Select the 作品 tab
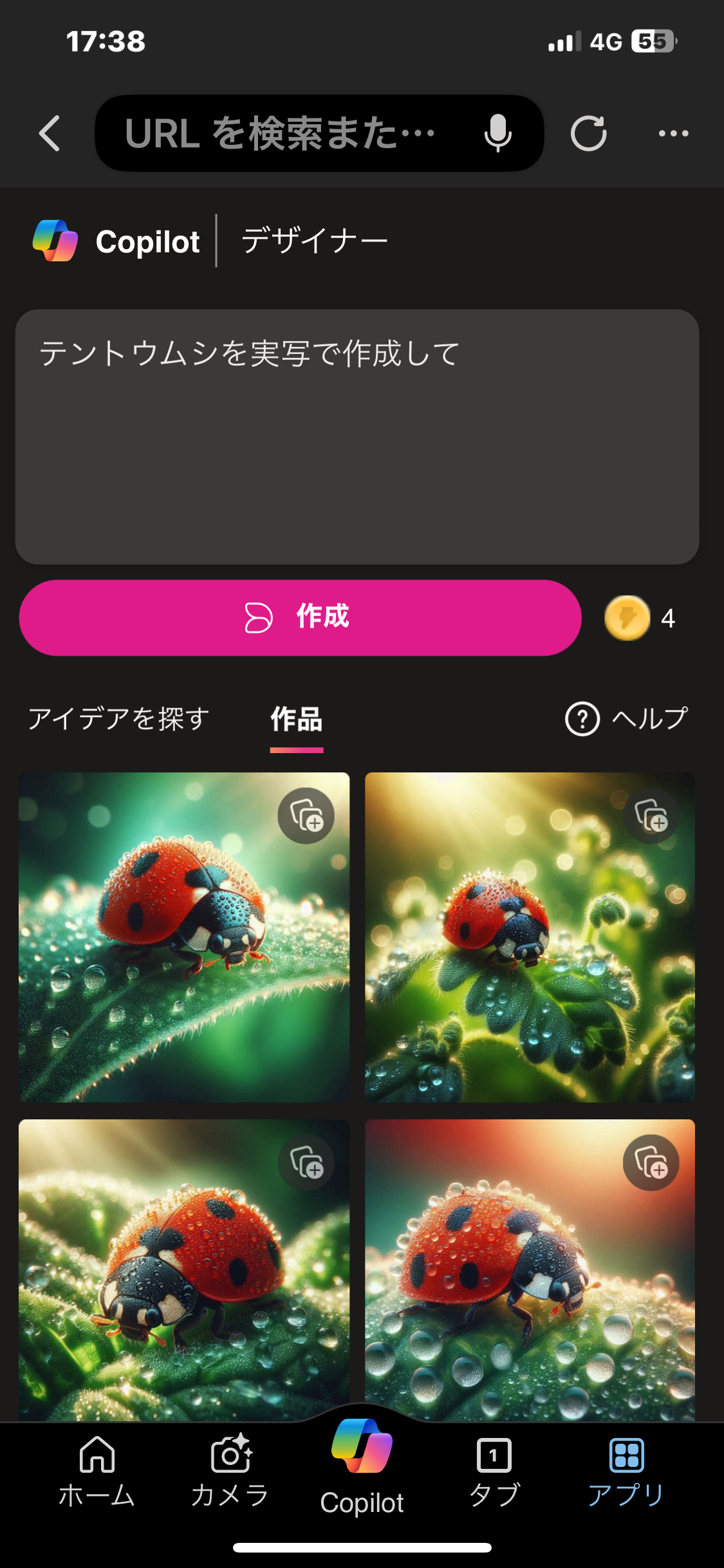Viewport: 724px width, 1568px height. 296,719
